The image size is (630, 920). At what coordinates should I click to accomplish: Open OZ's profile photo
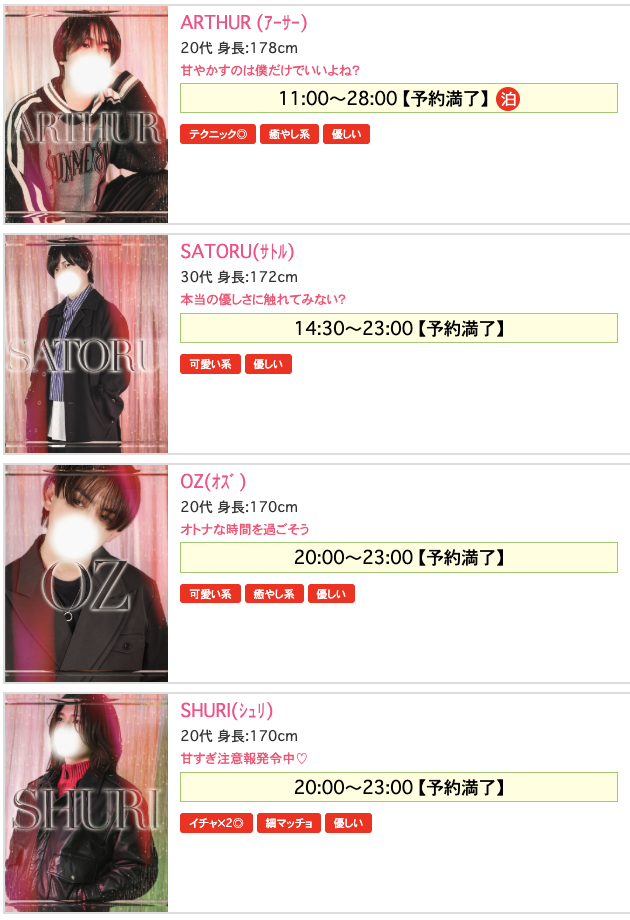pyautogui.click(x=86, y=574)
